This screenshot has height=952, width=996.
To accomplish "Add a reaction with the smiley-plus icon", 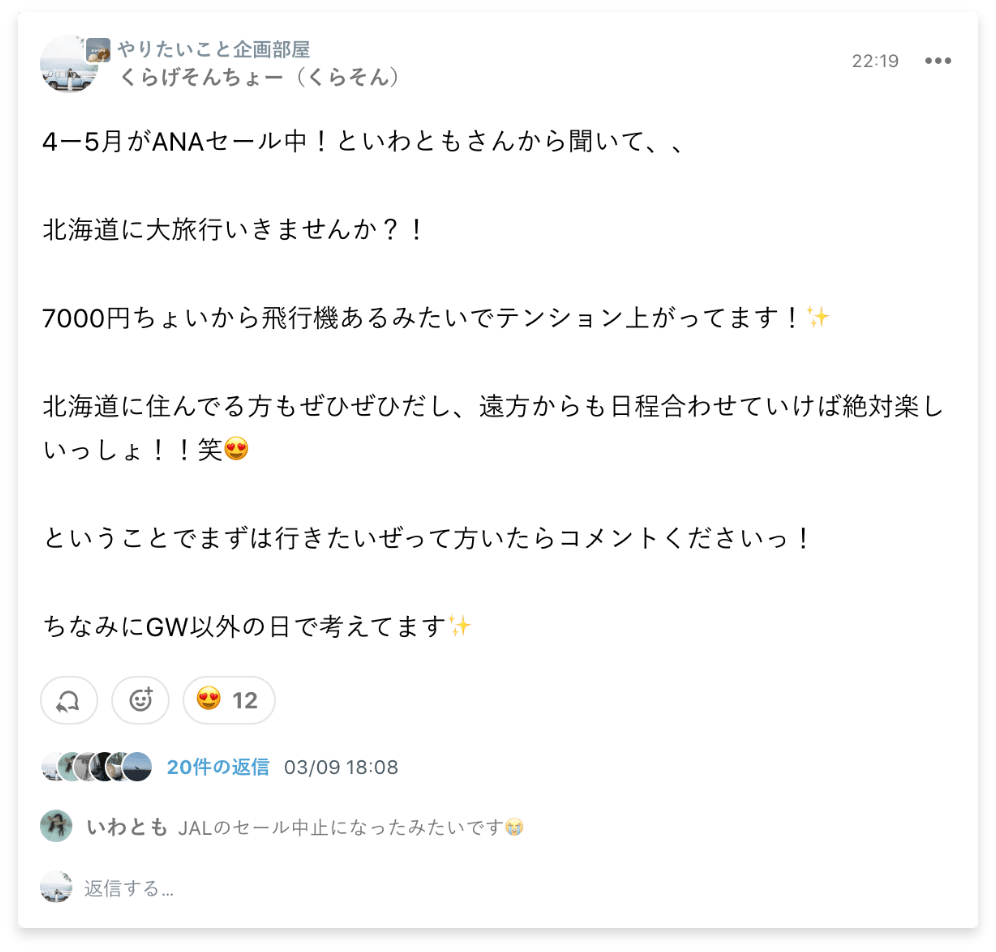I will (x=140, y=700).
